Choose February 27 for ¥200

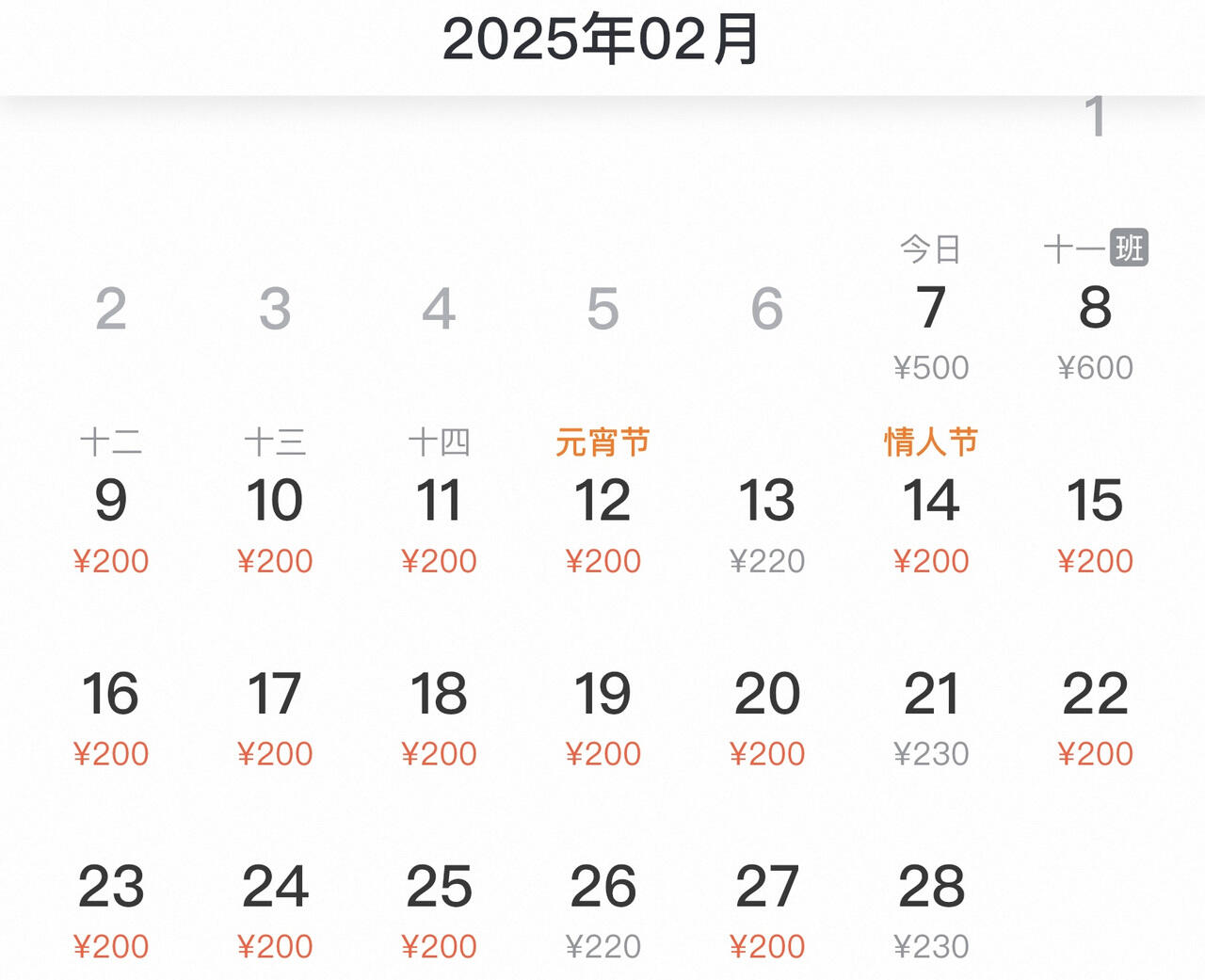click(767, 888)
